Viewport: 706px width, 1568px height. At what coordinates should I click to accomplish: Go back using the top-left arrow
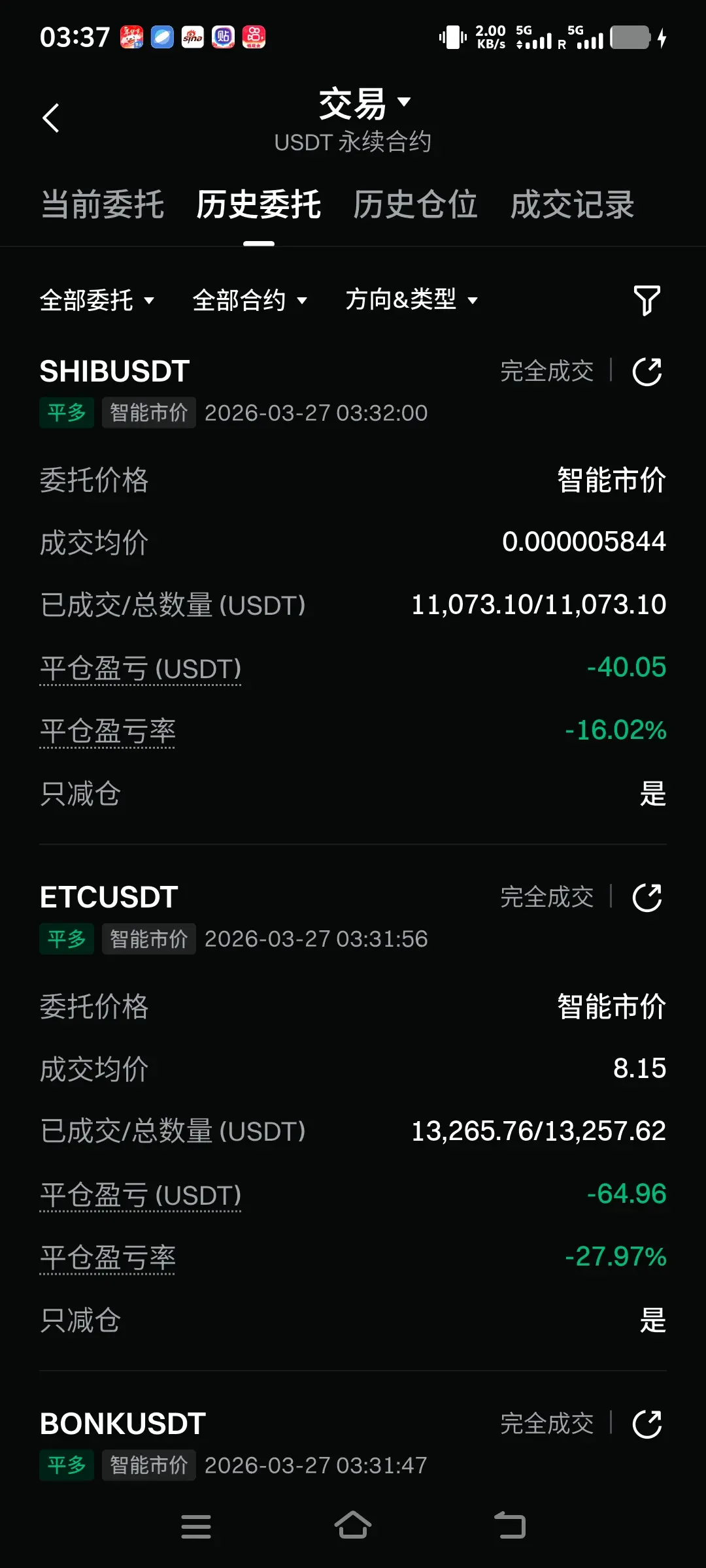pyautogui.click(x=51, y=118)
